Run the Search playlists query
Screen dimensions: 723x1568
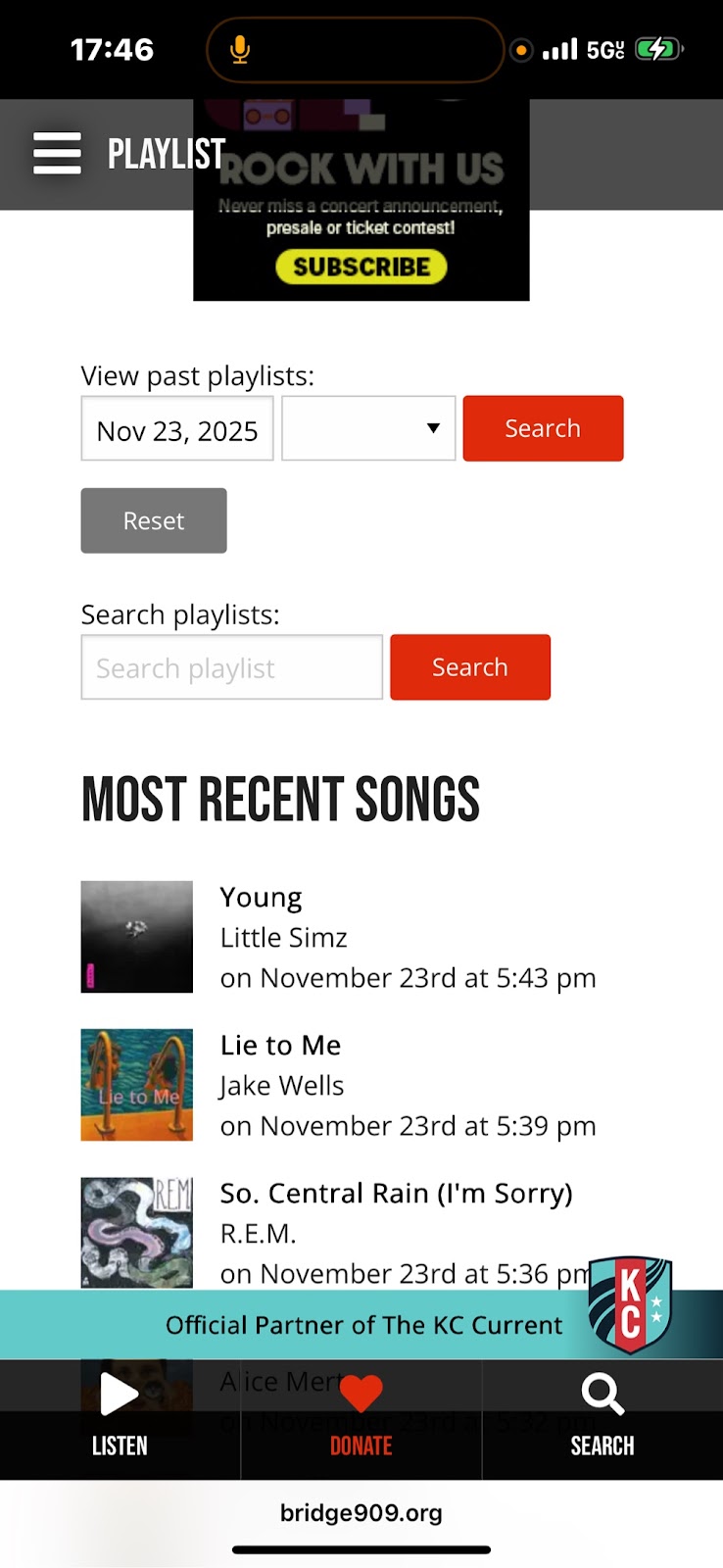point(470,667)
